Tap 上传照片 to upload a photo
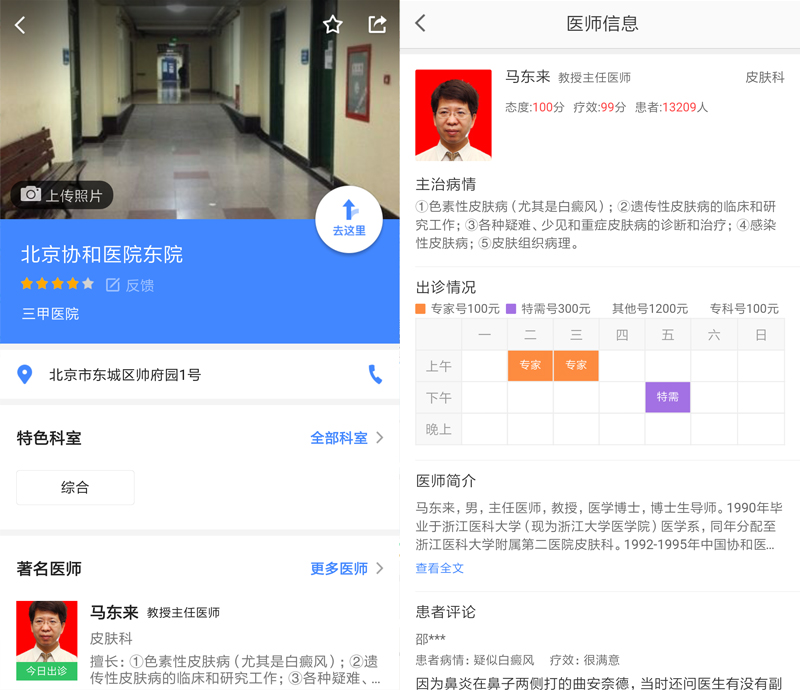 (62, 195)
